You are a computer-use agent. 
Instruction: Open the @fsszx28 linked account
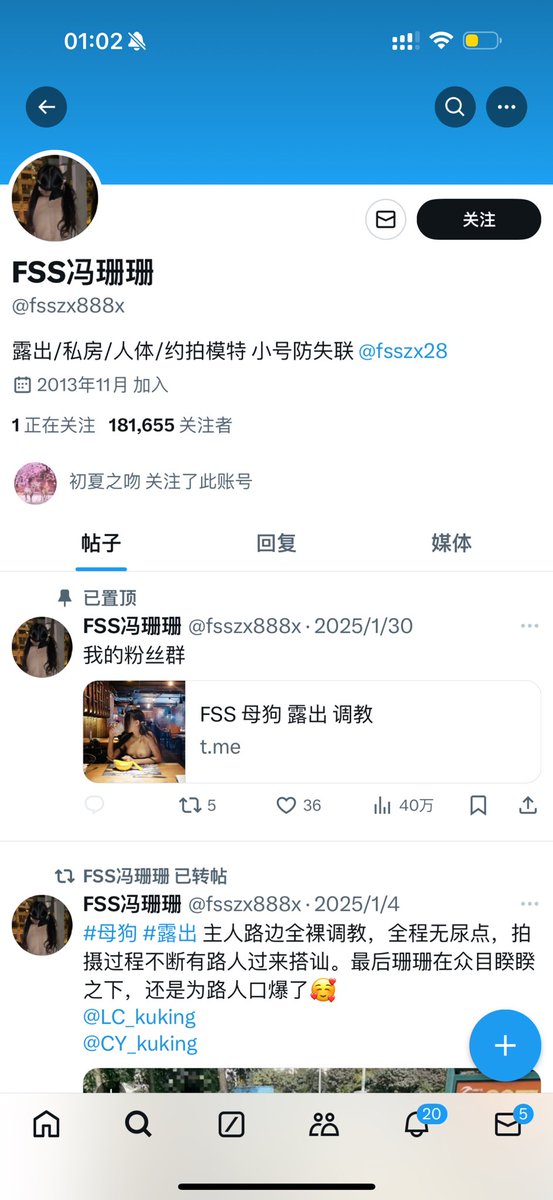tap(403, 351)
